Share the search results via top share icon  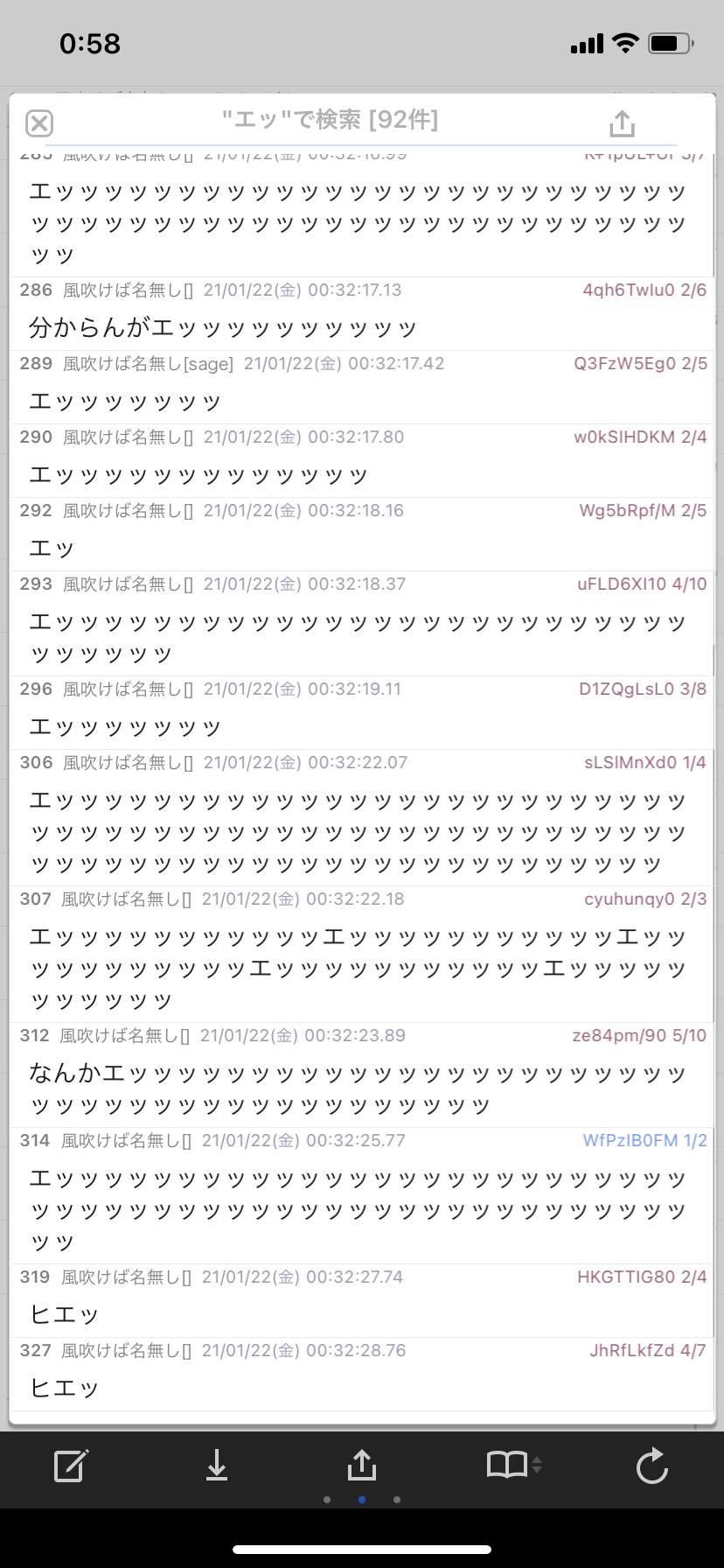pos(622,123)
